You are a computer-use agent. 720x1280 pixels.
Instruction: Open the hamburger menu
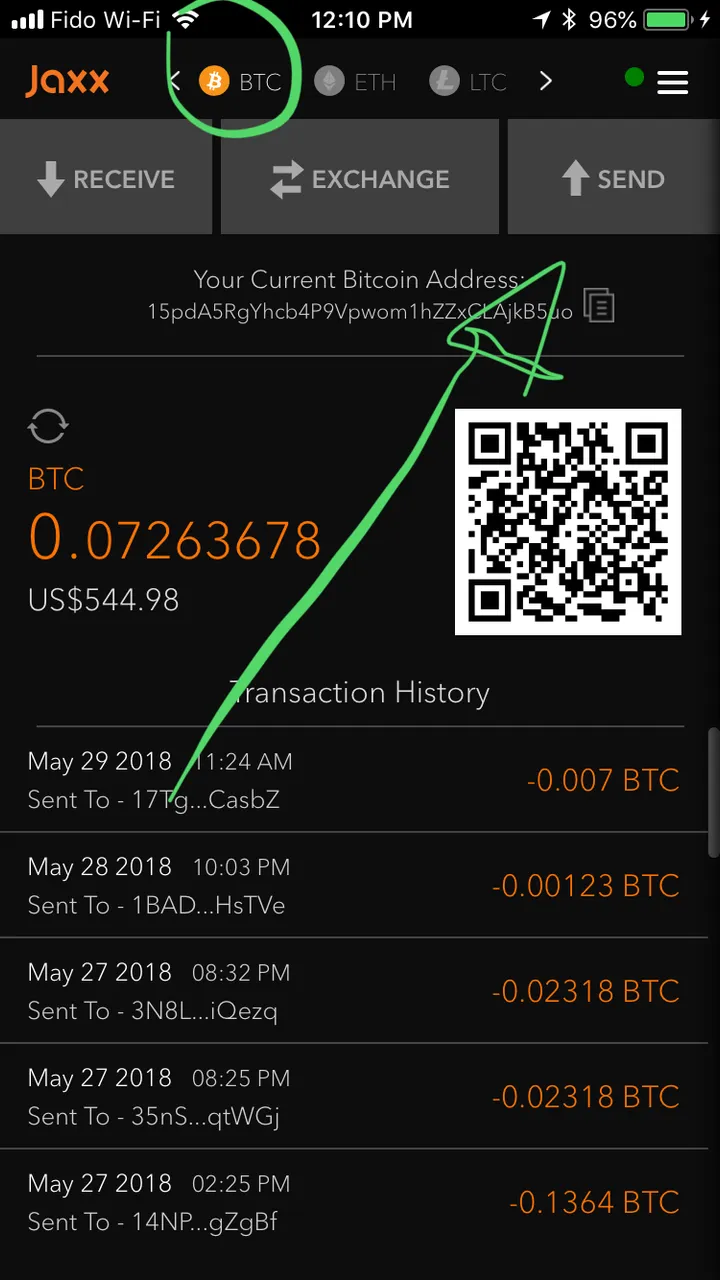click(672, 81)
